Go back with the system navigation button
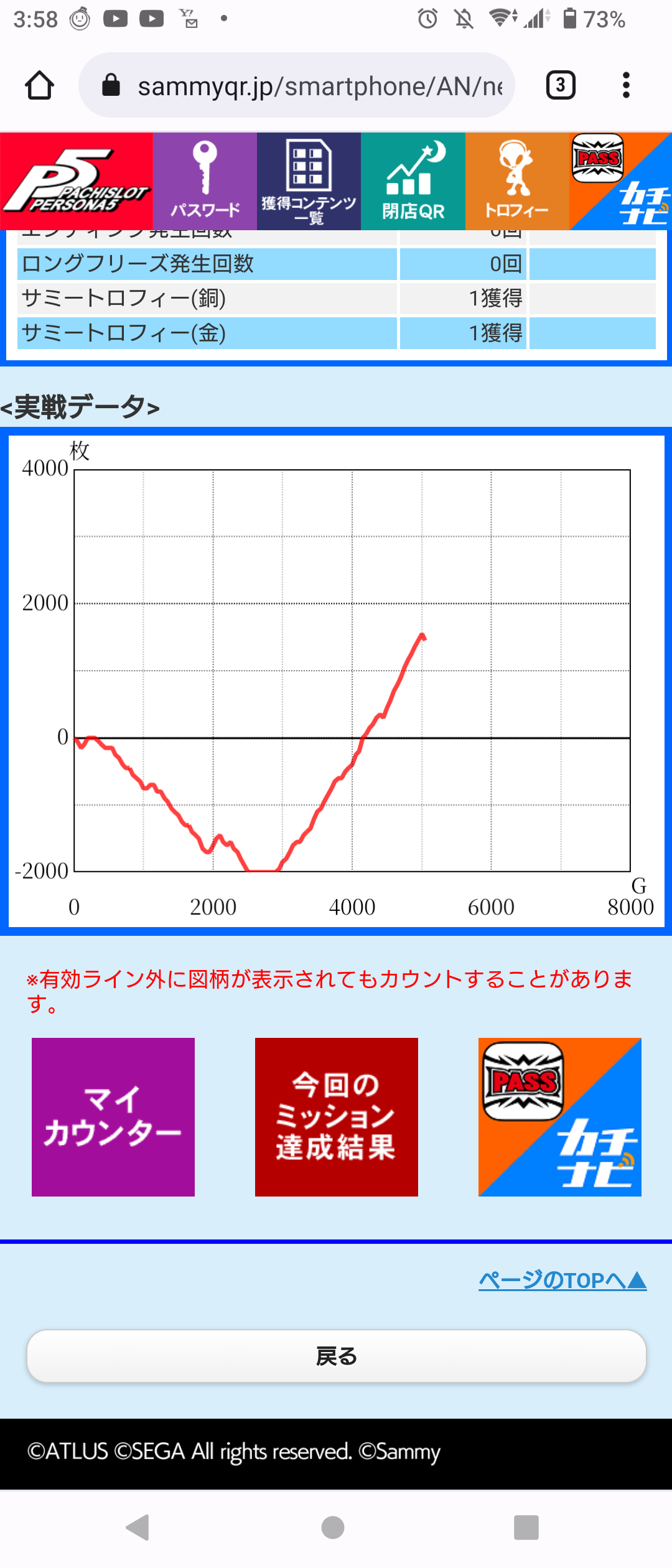The height and width of the screenshot is (1568, 672). pyautogui.click(x=138, y=1527)
